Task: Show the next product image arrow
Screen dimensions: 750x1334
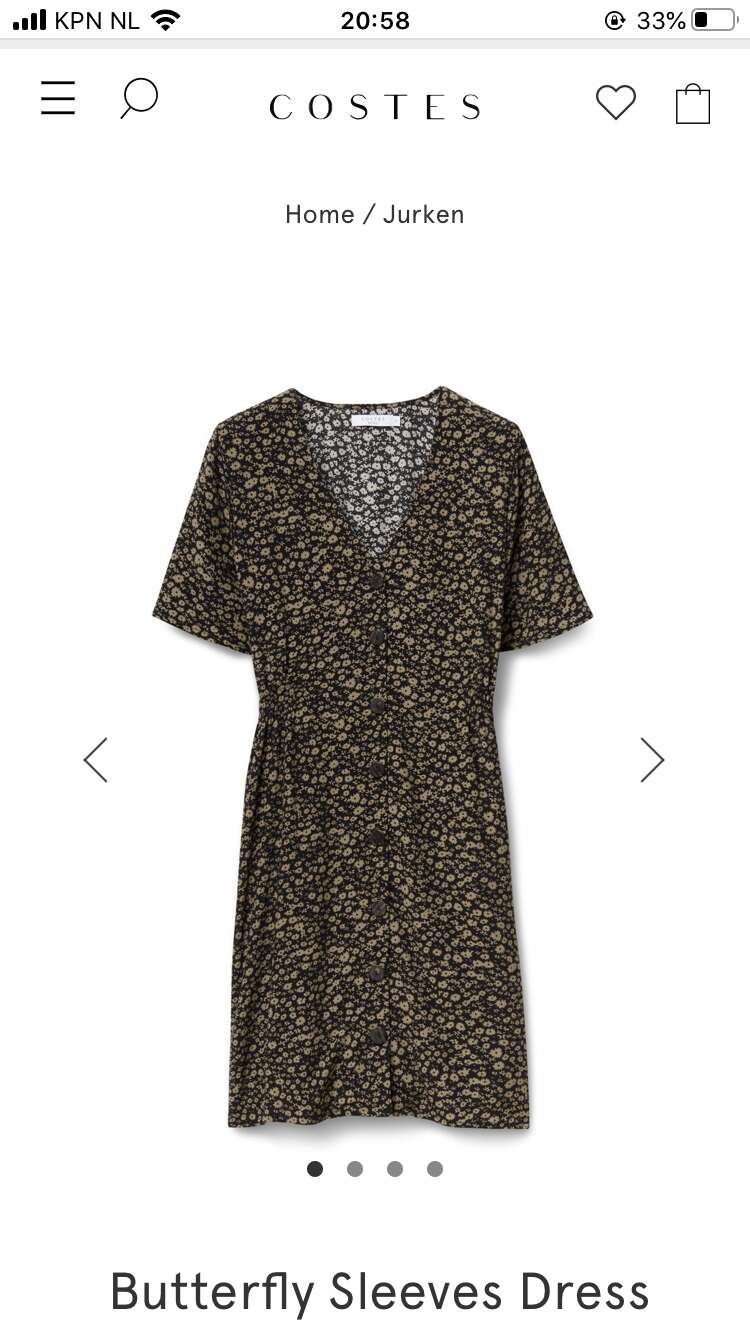Action: [652, 760]
